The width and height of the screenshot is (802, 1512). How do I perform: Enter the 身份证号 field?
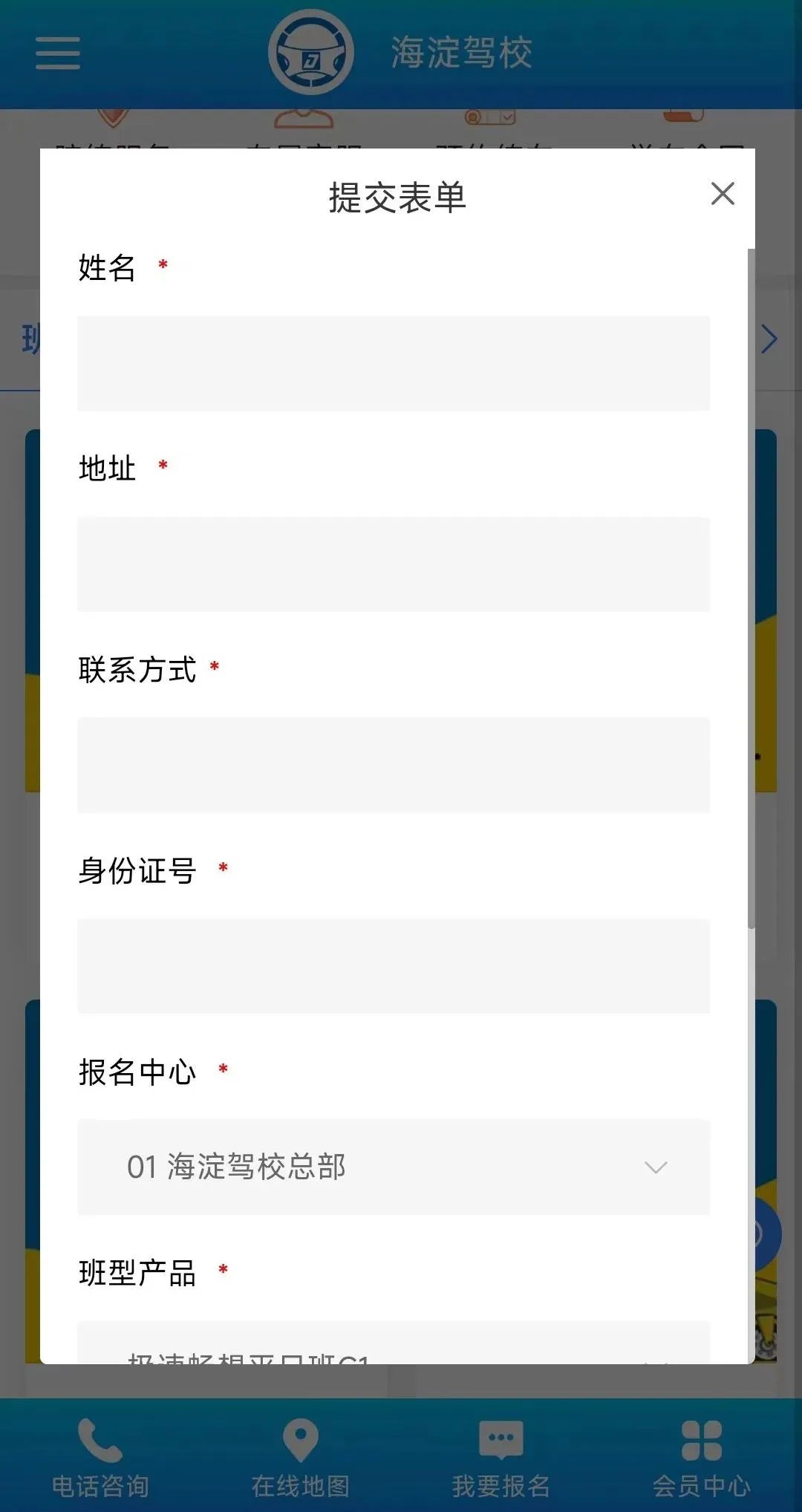coord(394,965)
